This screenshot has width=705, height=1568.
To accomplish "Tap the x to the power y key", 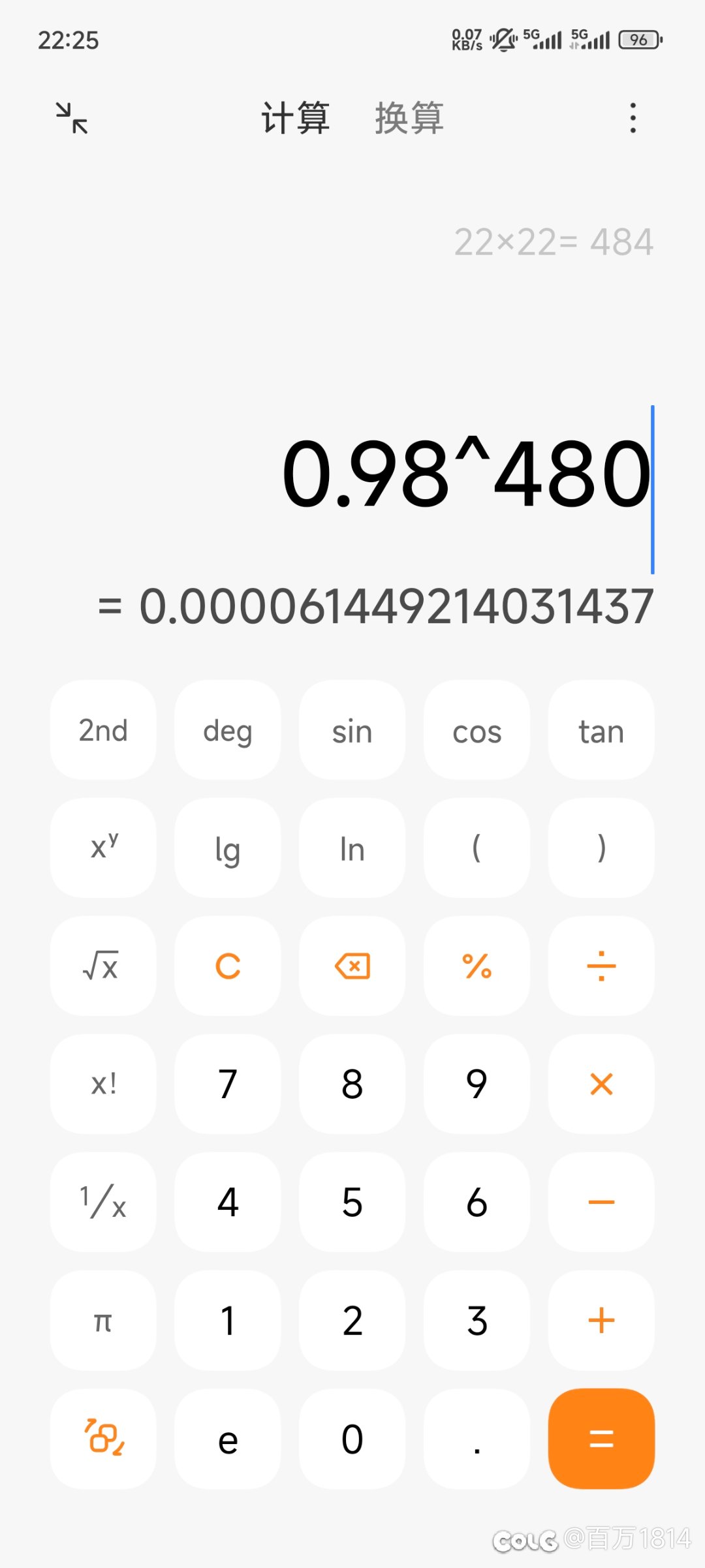I will tap(103, 848).
